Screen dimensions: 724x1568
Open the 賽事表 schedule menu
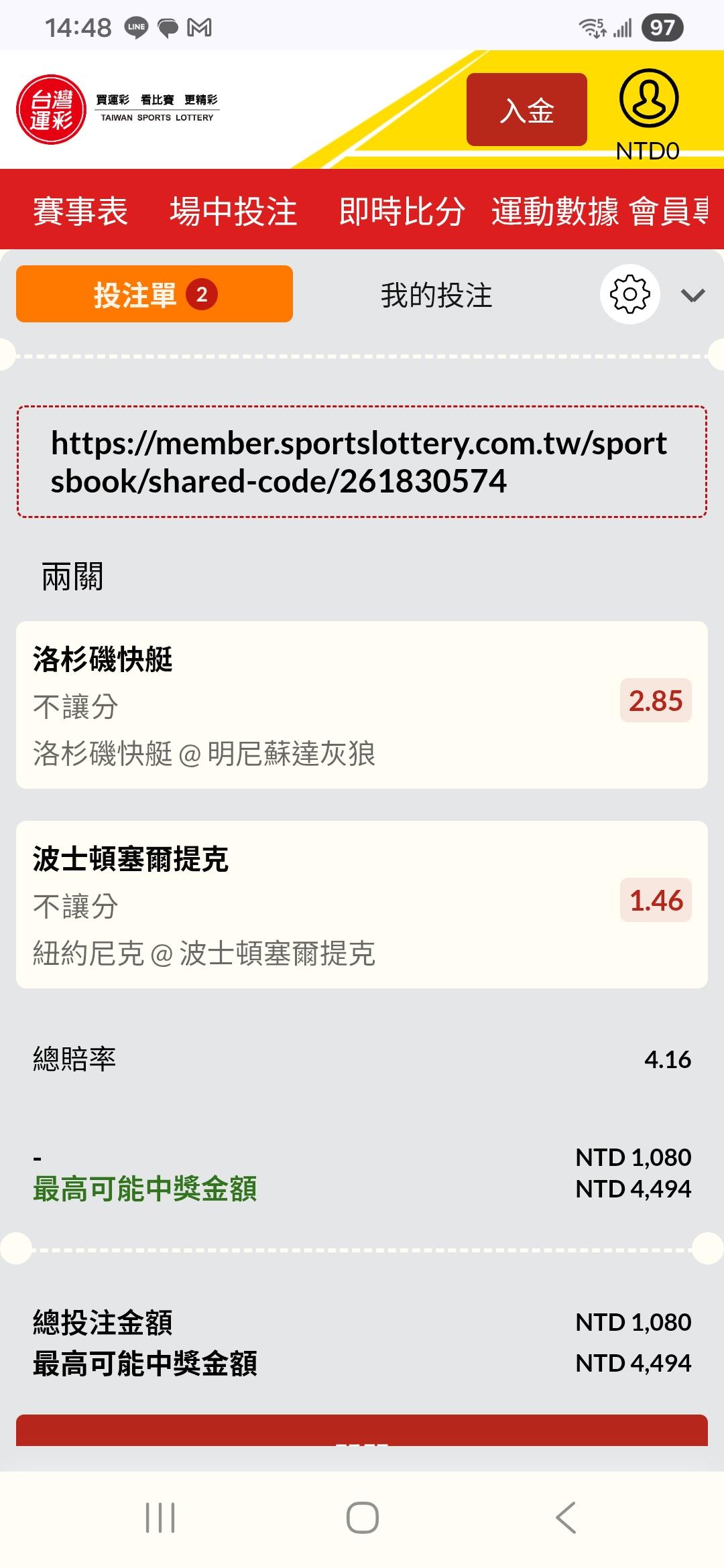point(80,211)
